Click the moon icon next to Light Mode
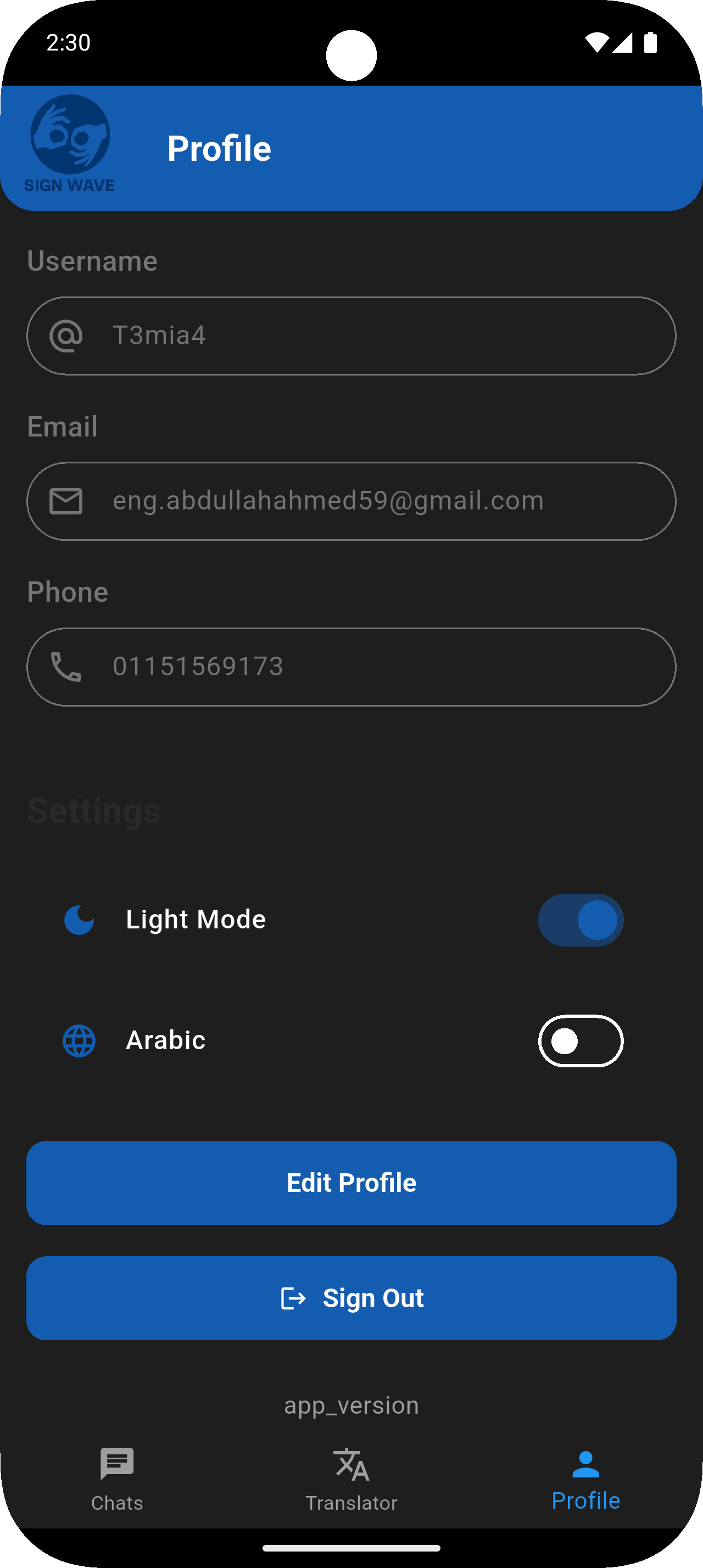The width and height of the screenshot is (703, 1568). click(x=79, y=920)
